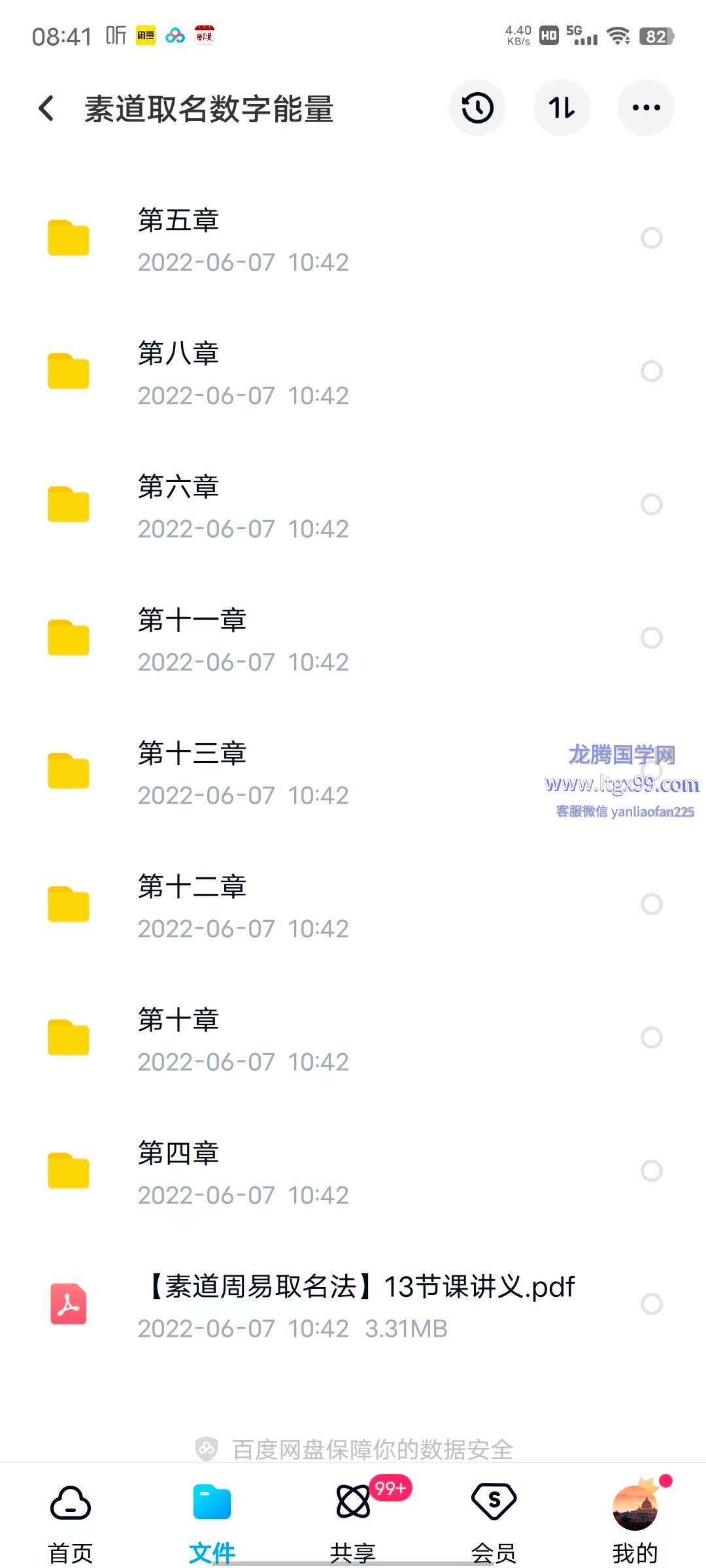
Task: Switch to the 首页 tab
Action: [71, 1522]
